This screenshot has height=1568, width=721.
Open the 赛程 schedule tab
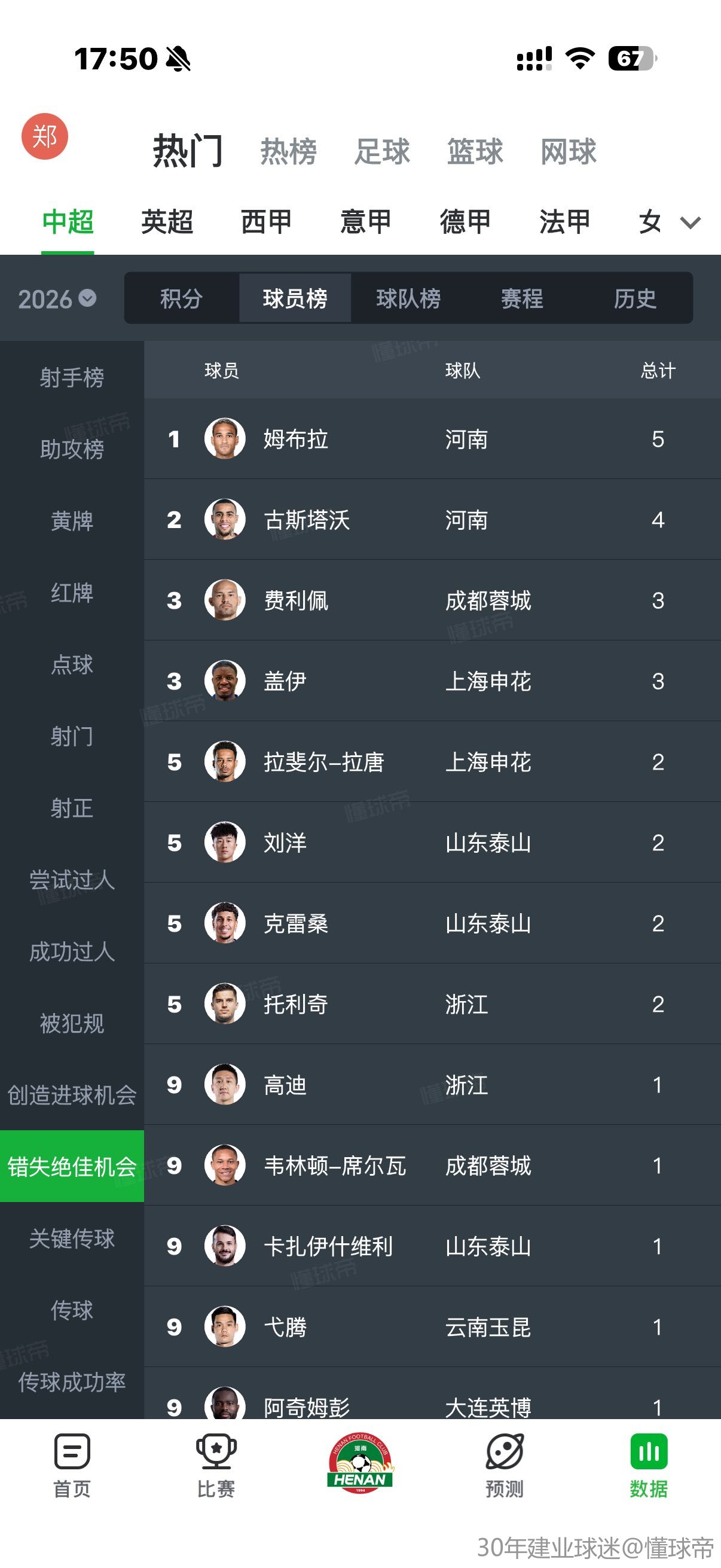click(521, 298)
